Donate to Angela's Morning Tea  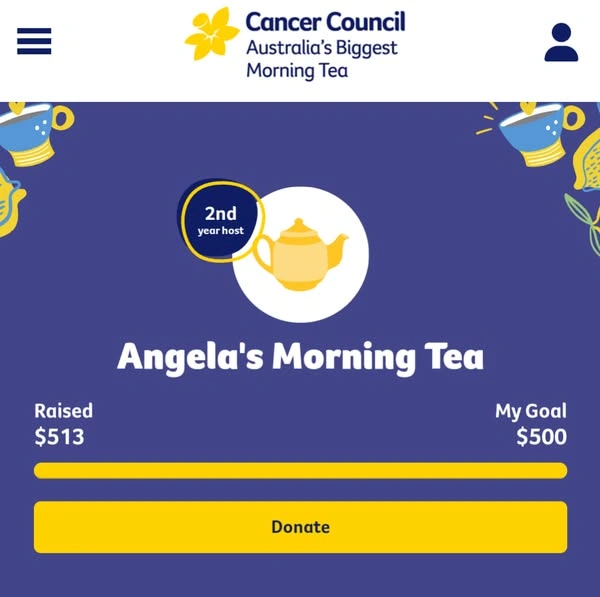(300, 527)
